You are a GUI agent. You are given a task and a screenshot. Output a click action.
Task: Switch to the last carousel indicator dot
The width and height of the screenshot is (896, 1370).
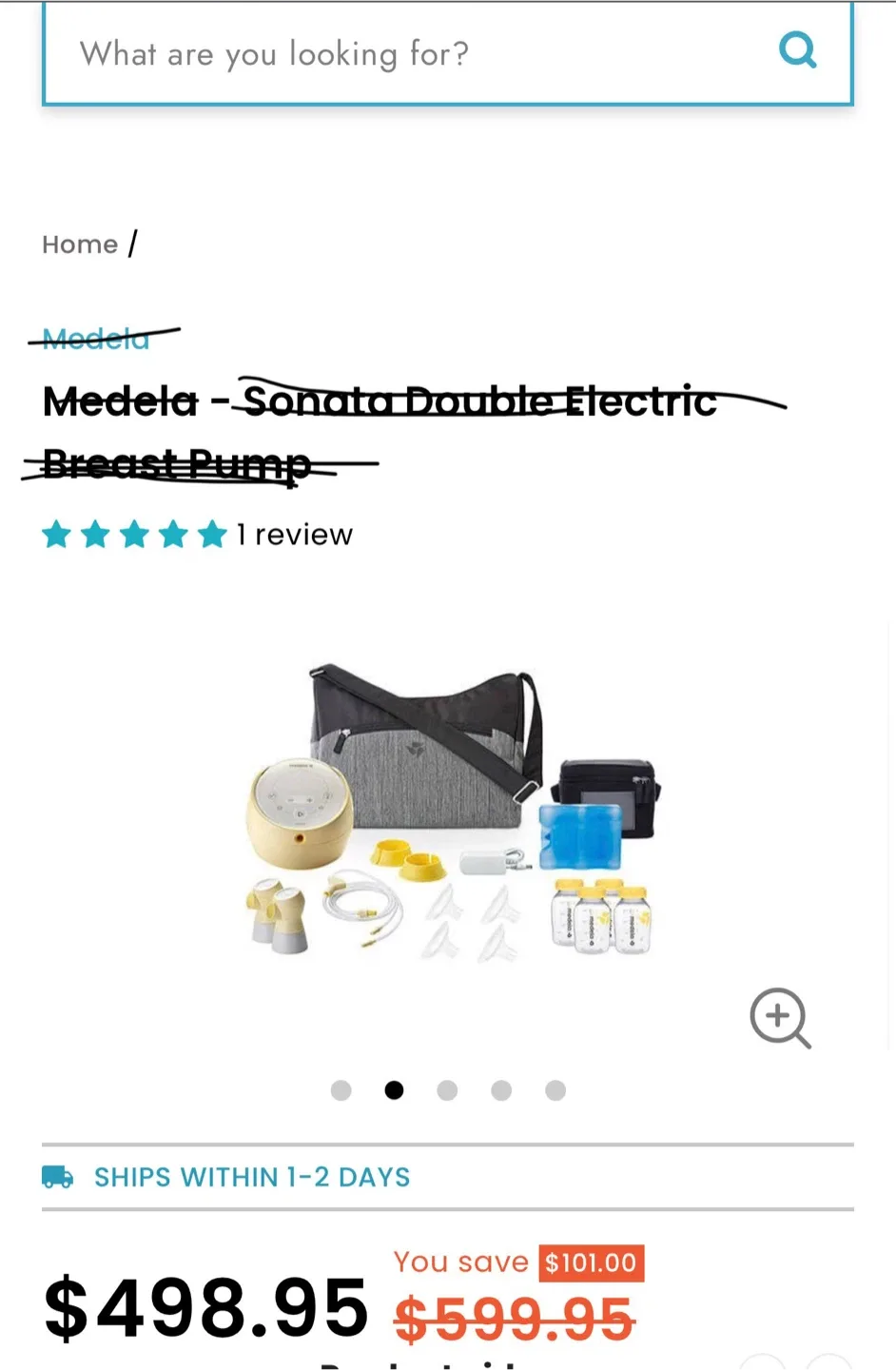tap(555, 1090)
